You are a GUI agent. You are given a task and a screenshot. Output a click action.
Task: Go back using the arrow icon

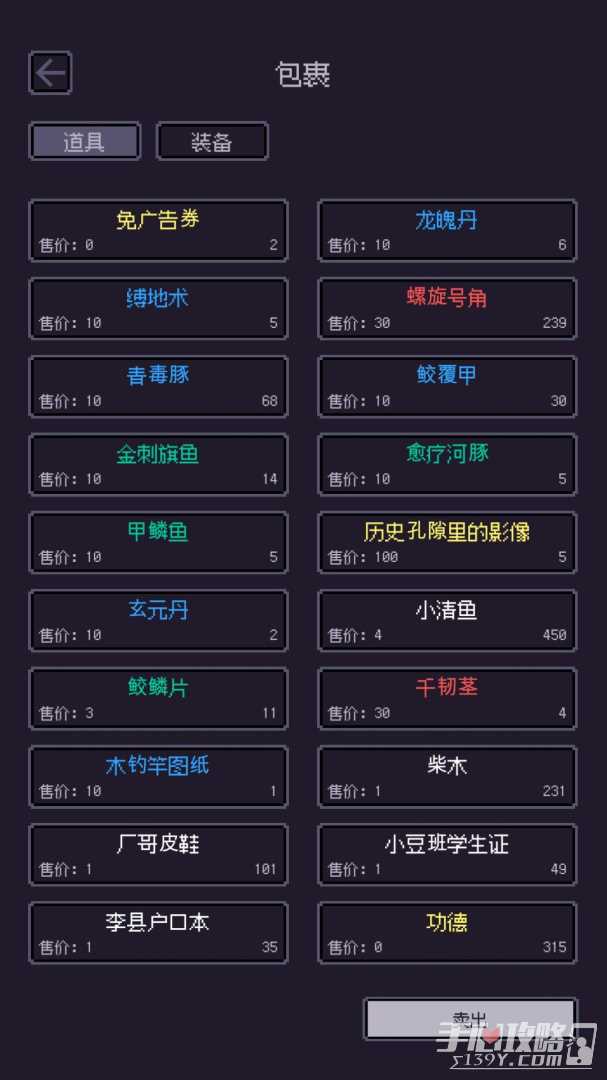click(x=50, y=73)
